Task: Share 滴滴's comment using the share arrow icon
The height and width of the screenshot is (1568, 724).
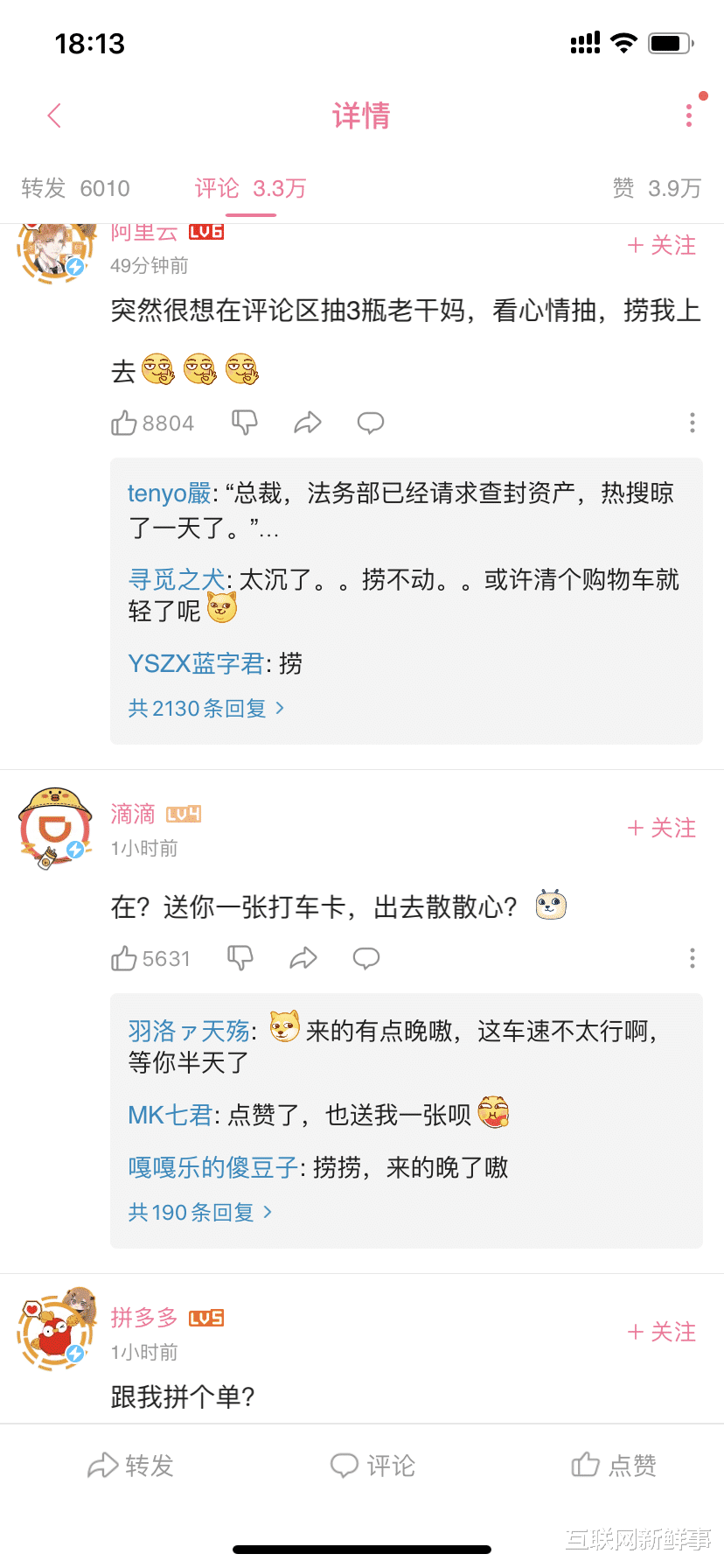Action: tap(303, 958)
